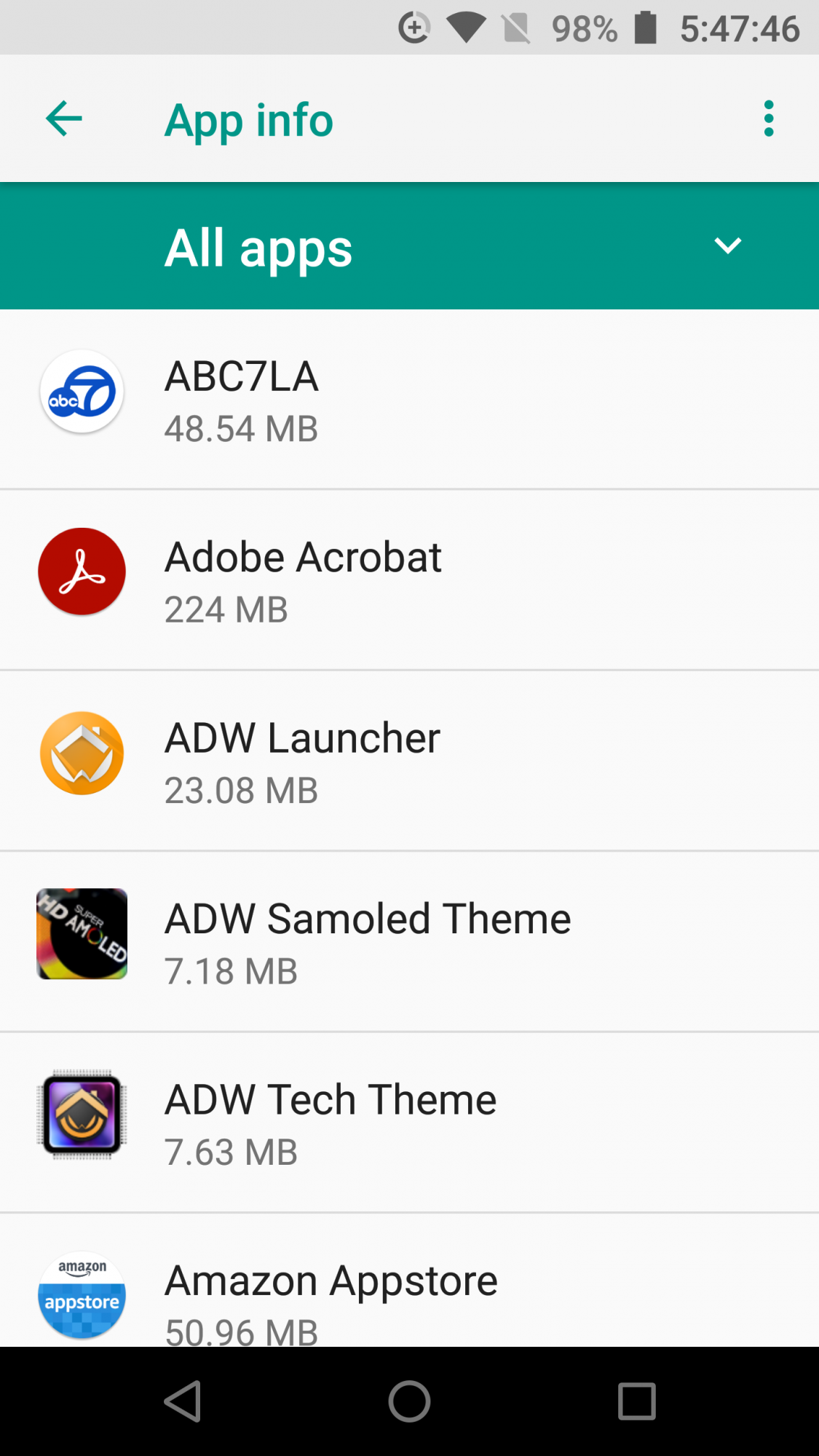Tap the App info title
The height and width of the screenshot is (1456, 819).
tap(248, 119)
